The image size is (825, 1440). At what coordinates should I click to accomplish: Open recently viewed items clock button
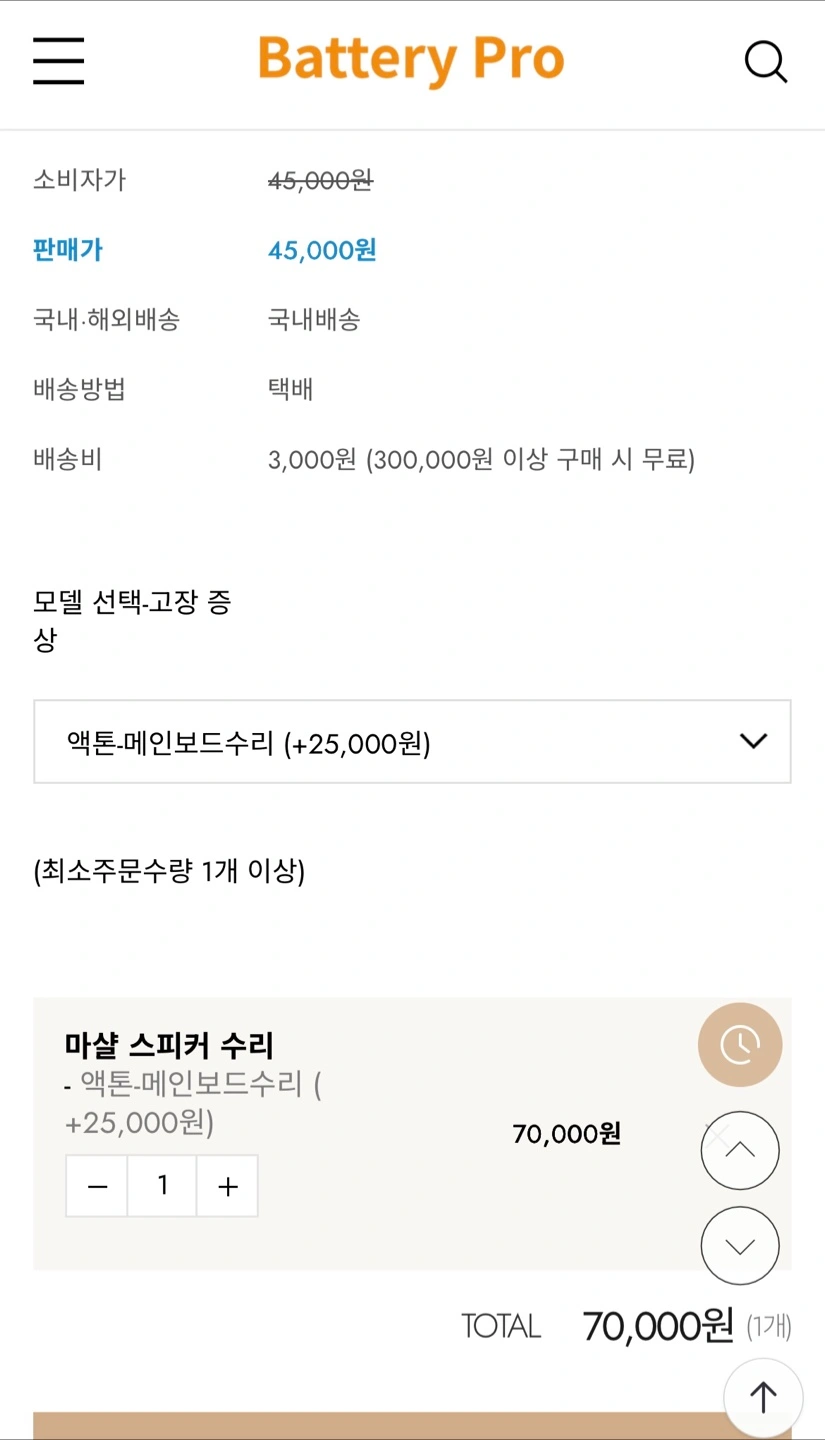(x=740, y=1045)
